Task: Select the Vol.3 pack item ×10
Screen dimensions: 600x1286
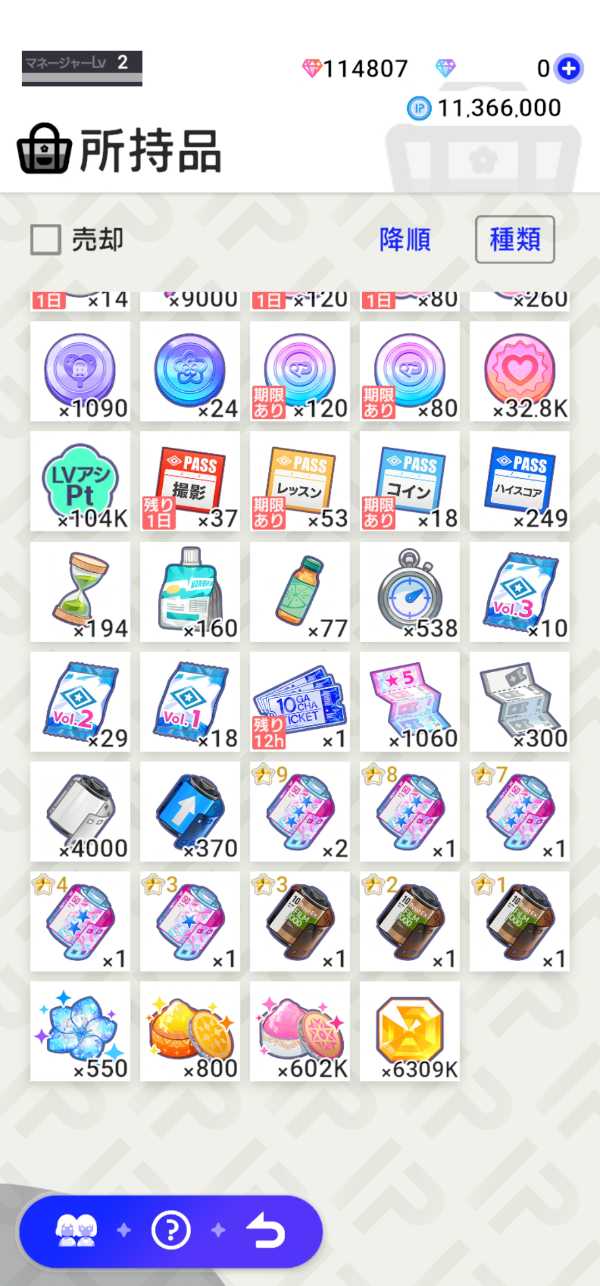Action: (520, 591)
